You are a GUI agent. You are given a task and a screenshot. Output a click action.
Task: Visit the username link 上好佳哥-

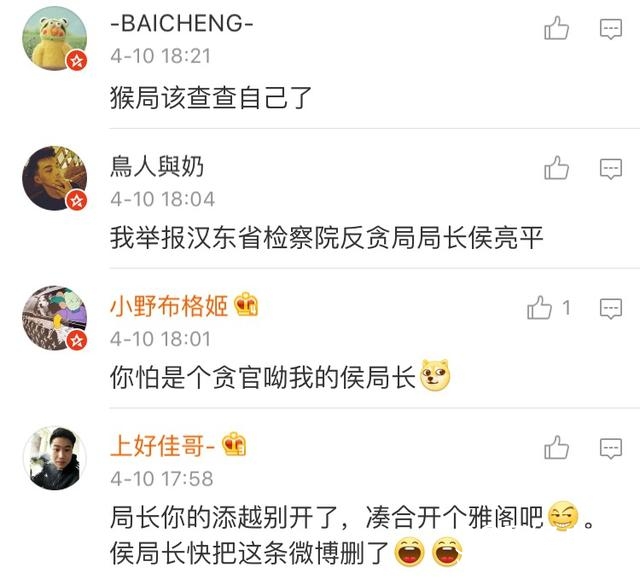coord(165,444)
